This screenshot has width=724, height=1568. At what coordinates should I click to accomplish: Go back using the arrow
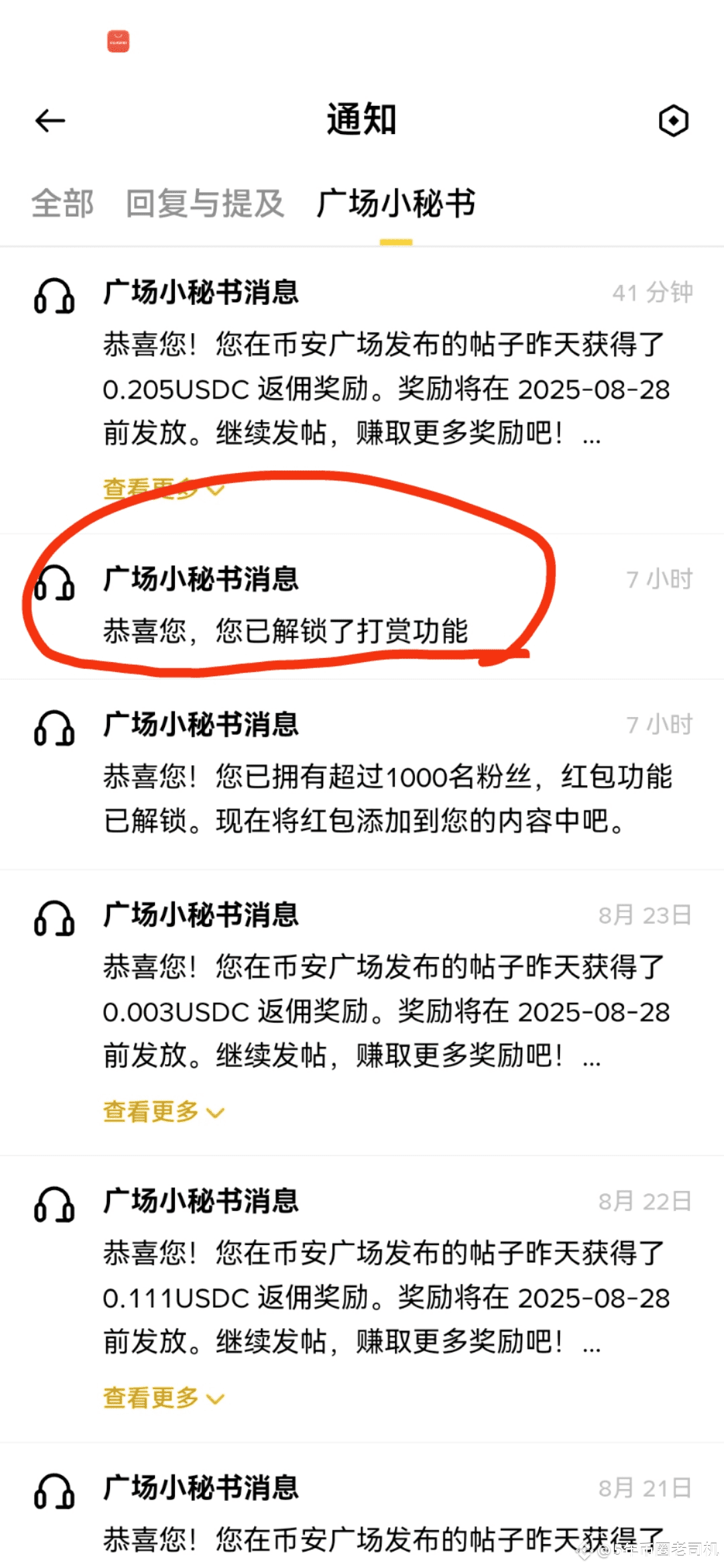[50, 121]
